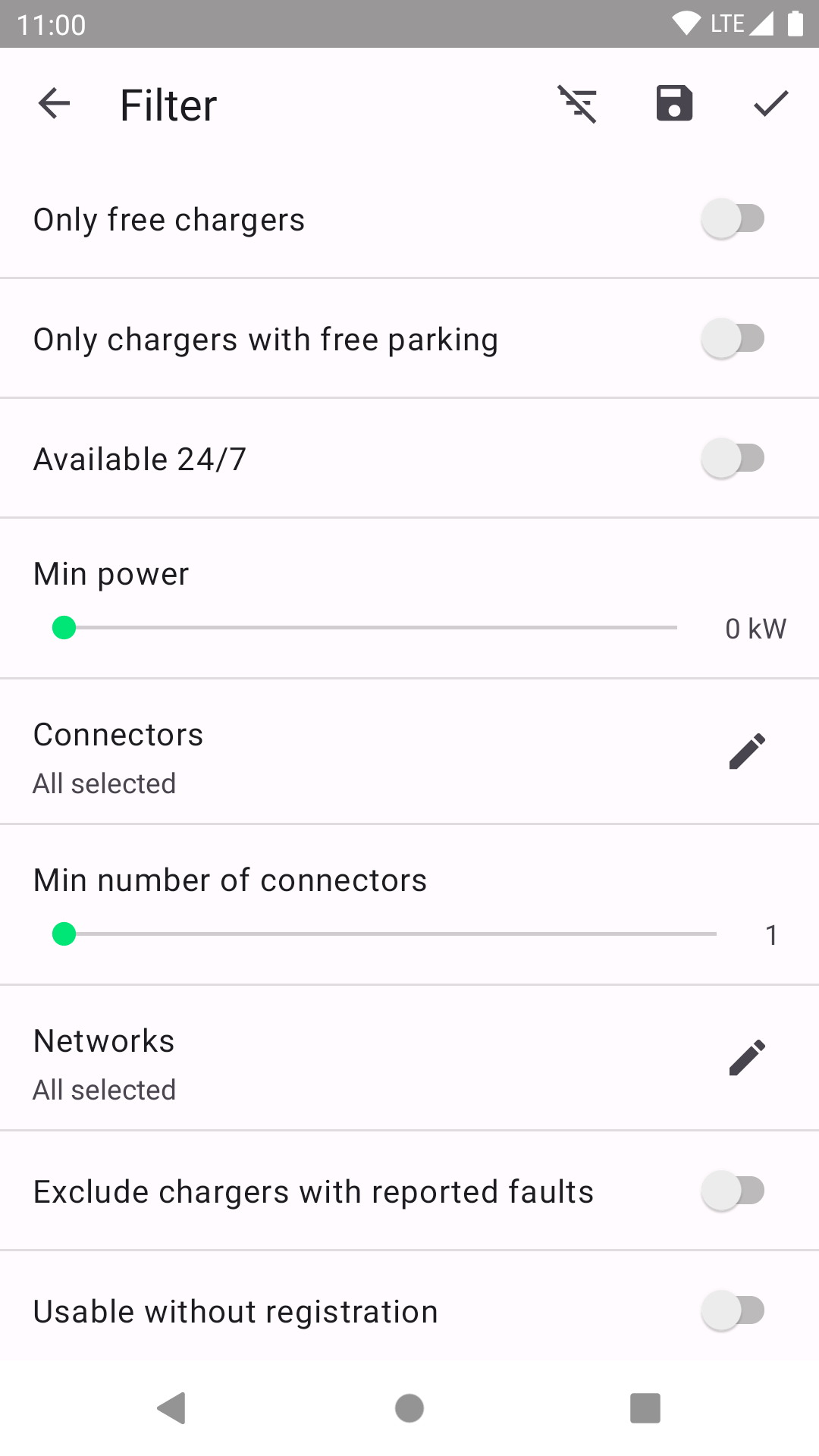The width and height of the screenshot is (819, 1456).
Task: Enable Exclude chargers with reported faults
Action: [x=733, y=1191]
